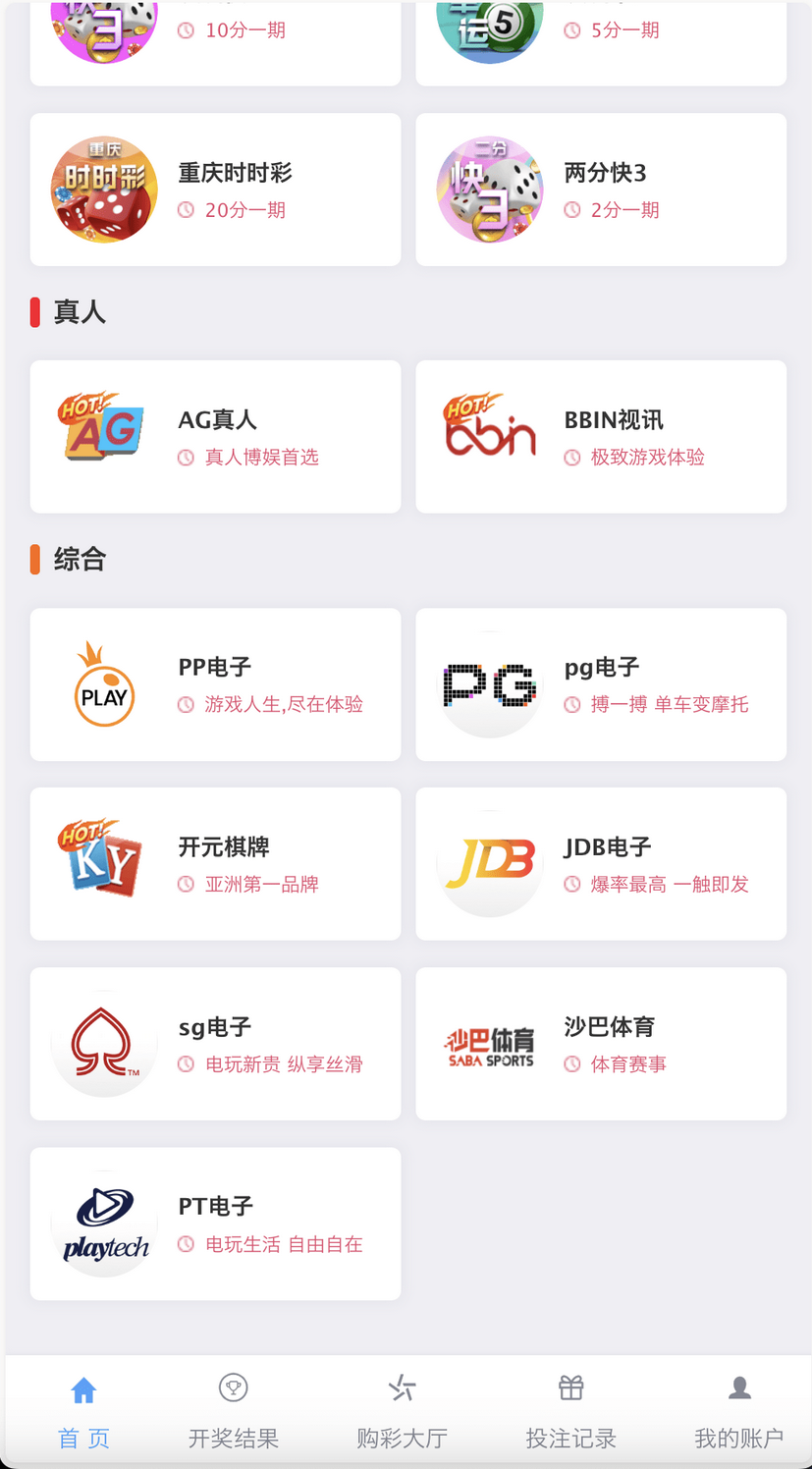Tap the 开元棋牌 card
Image resolution: width=812 pixels, height=1469 pixels.
pyautogui.click(x=215, y=864)
